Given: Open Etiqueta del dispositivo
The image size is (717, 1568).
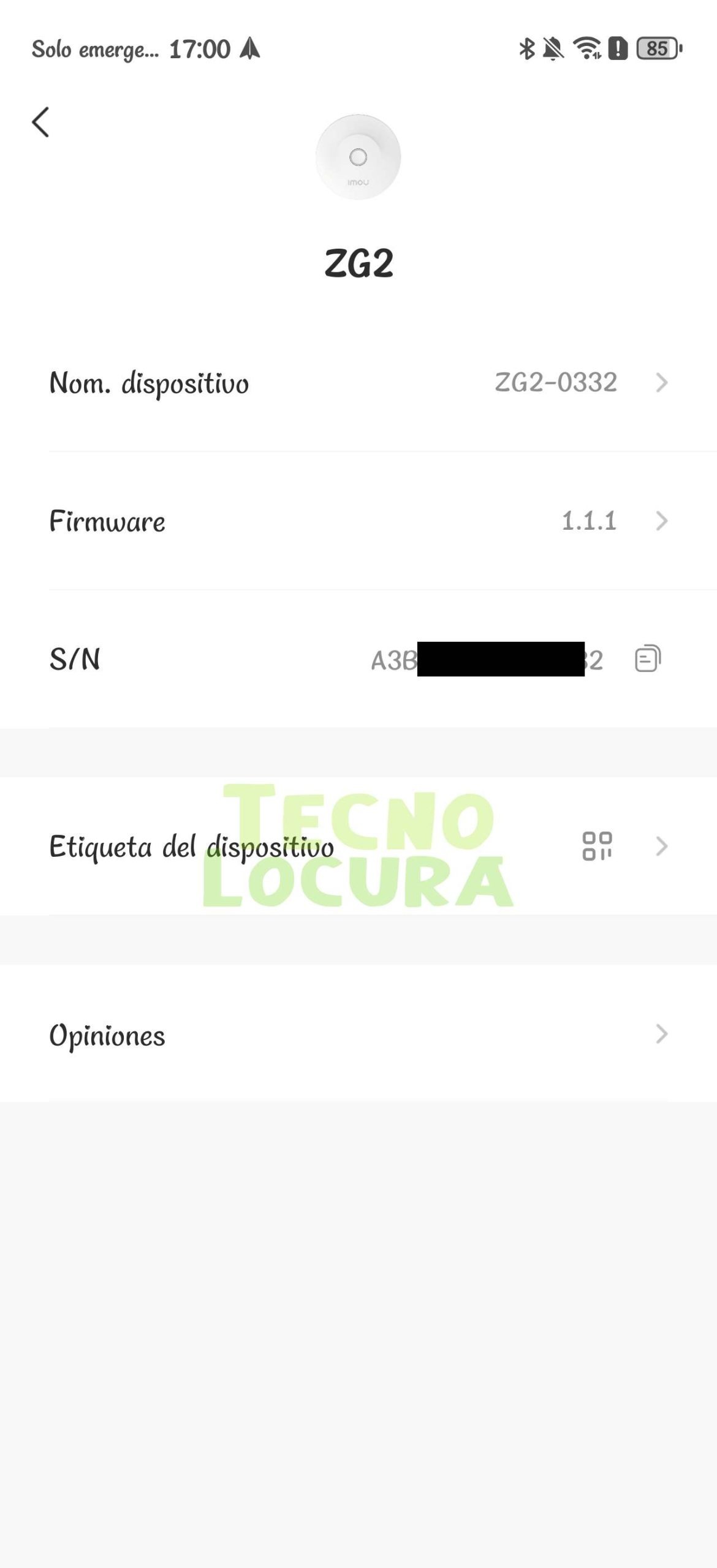Looking at the screenshot, I should coord(358,846).
